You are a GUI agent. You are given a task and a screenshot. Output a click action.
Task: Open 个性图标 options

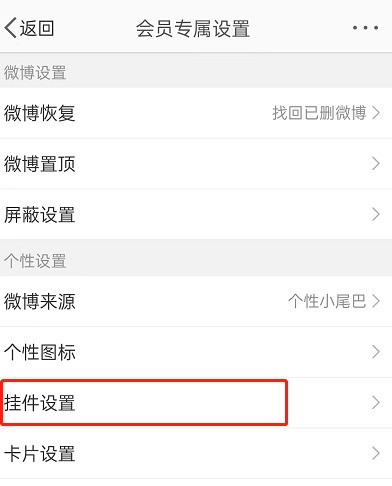[196, 352]
